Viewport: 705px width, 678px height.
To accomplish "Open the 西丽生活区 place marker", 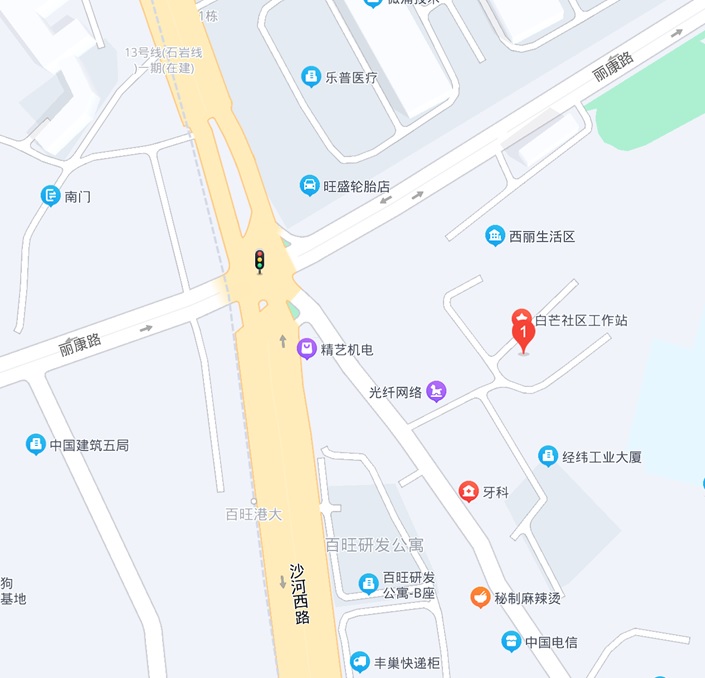I will (x=495, y=236).
